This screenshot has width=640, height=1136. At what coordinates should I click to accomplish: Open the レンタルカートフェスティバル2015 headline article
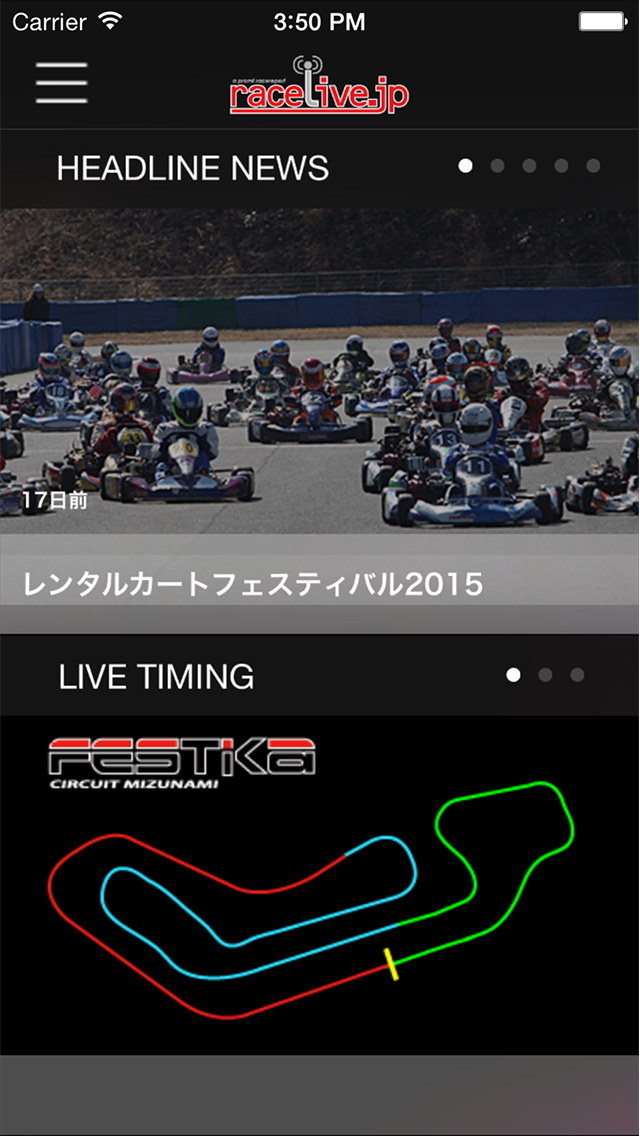click(x=320, y=421)
